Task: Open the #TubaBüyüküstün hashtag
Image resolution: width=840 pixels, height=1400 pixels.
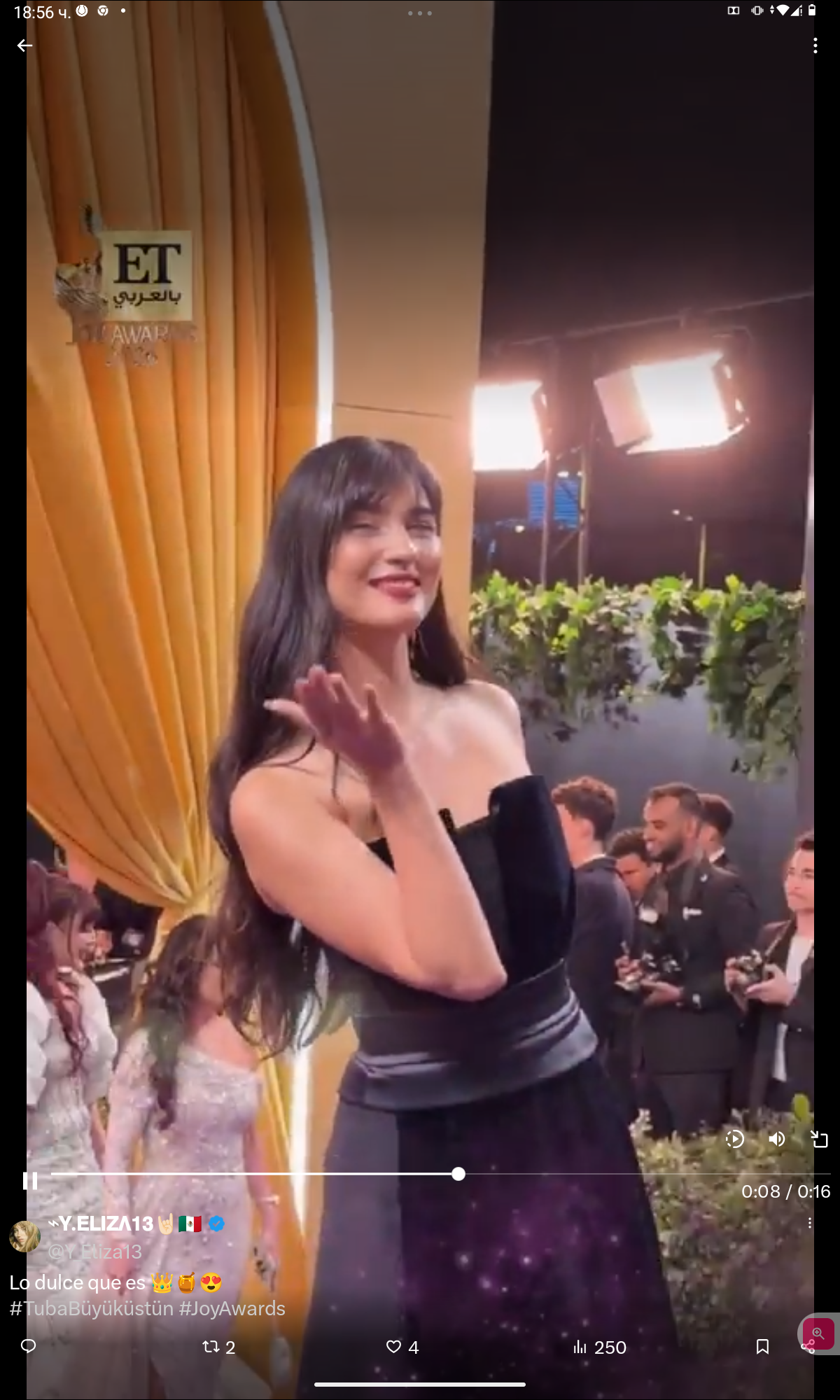Action: (x=91, y=1308)
